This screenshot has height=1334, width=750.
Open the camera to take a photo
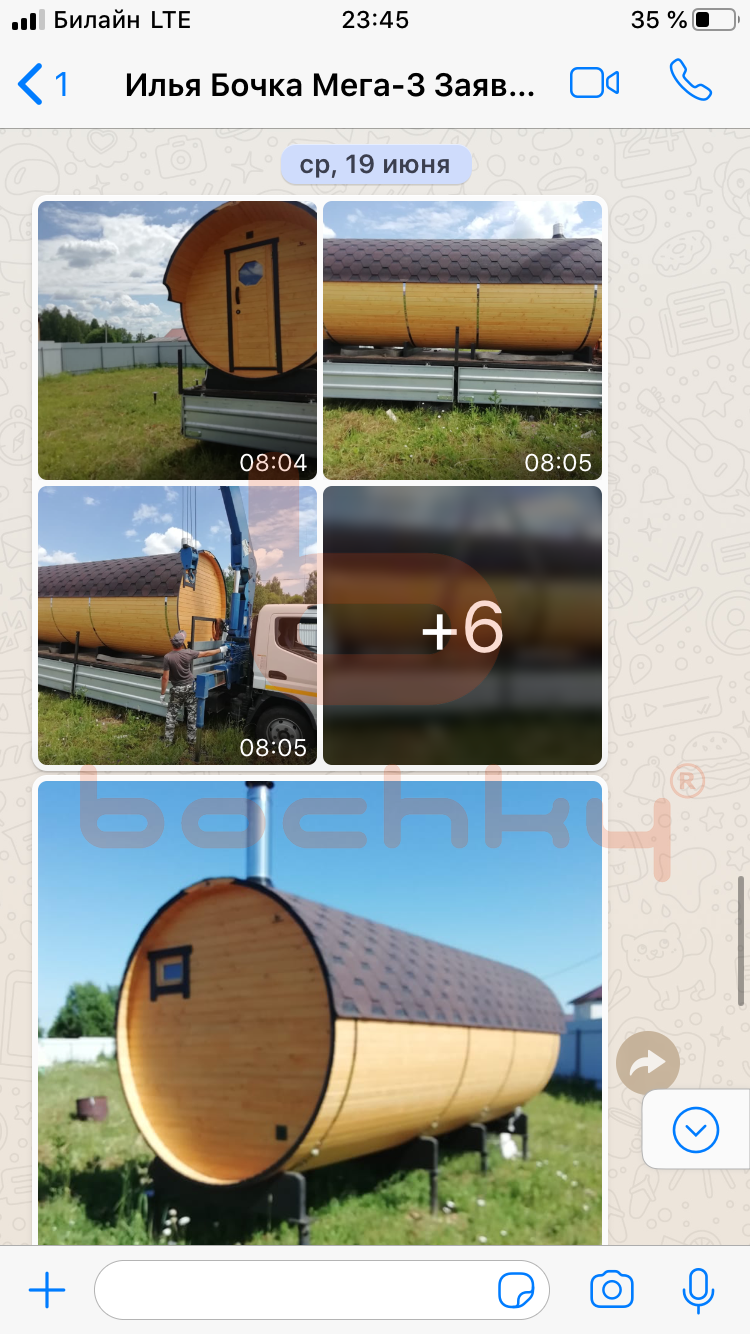coord(611,1290)
